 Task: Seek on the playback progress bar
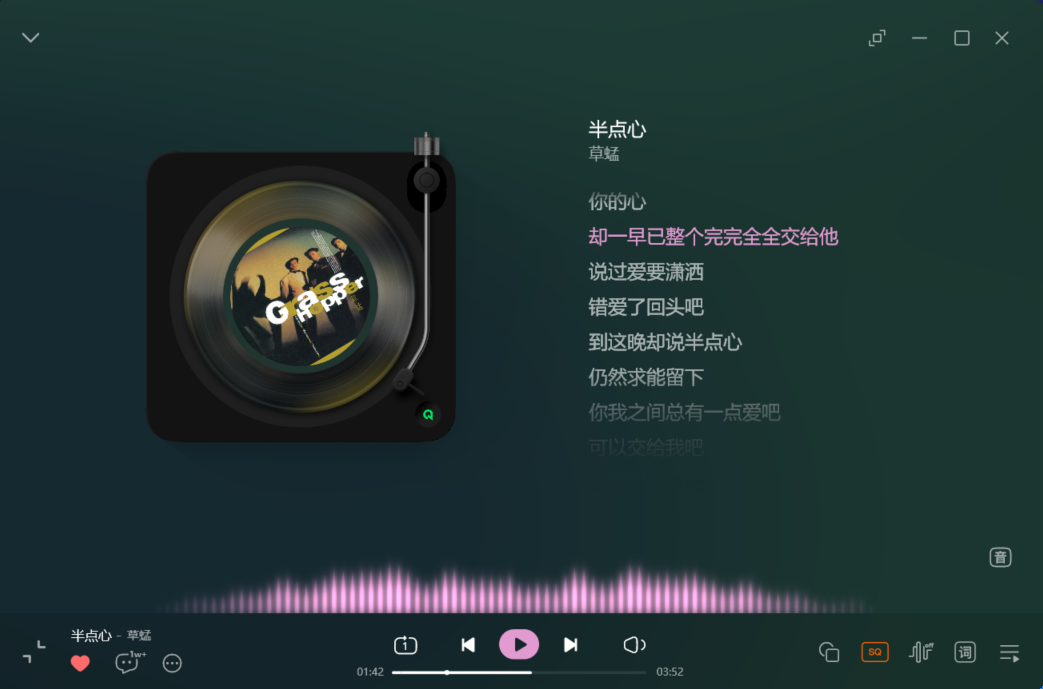pyautogui.click(x=518, y=672)
